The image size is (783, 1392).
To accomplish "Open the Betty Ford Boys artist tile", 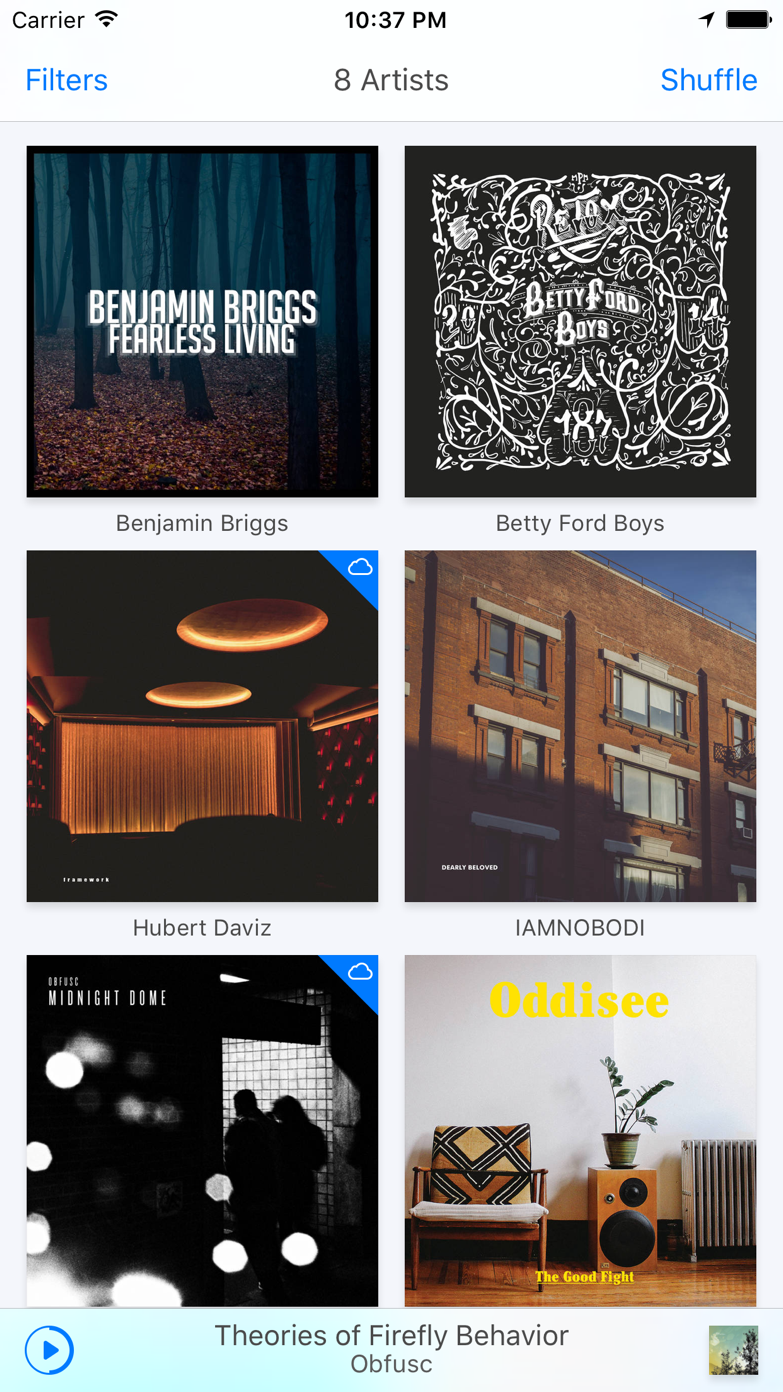I will click(580, 321).
